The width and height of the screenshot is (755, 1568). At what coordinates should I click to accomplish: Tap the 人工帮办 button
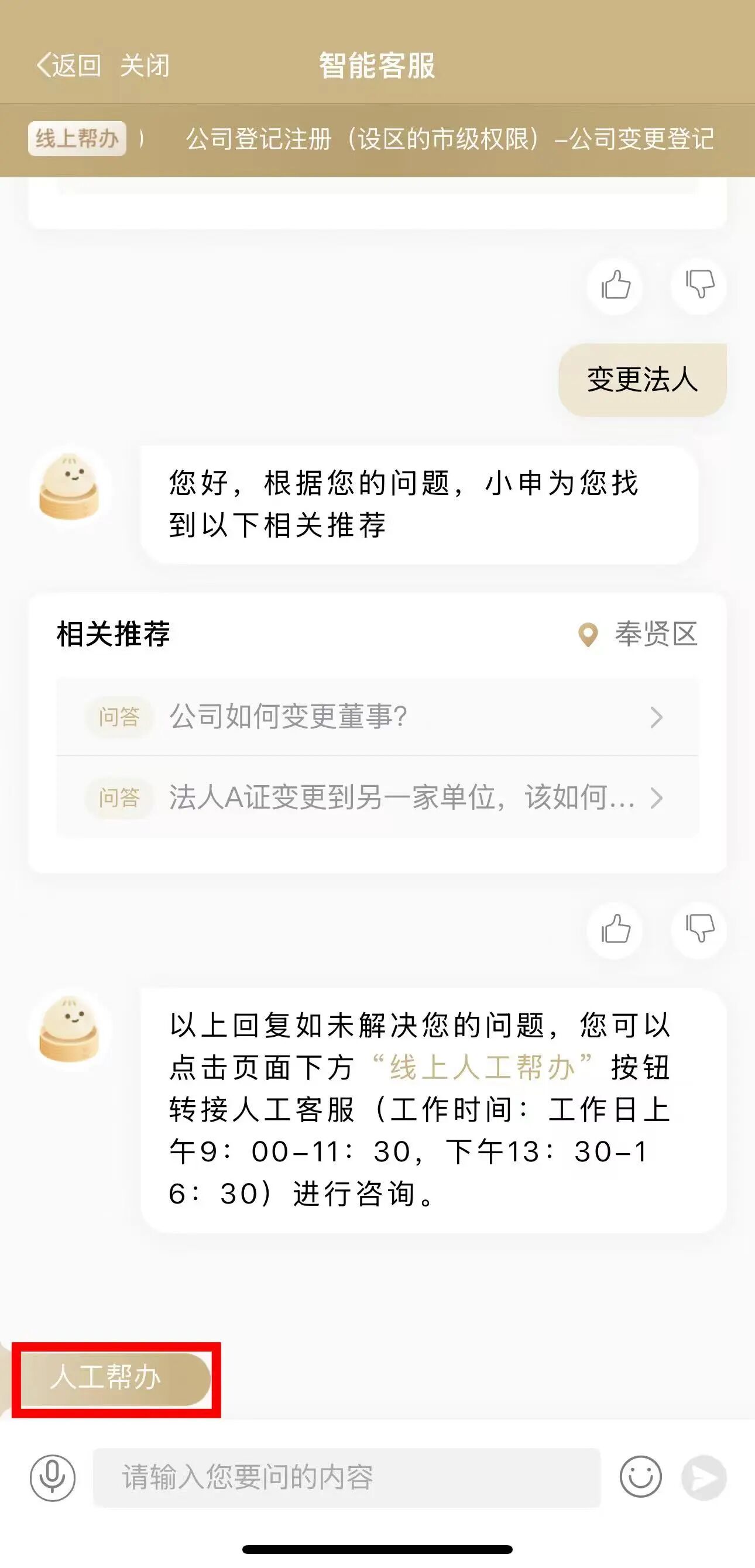tap(116, 1377)
